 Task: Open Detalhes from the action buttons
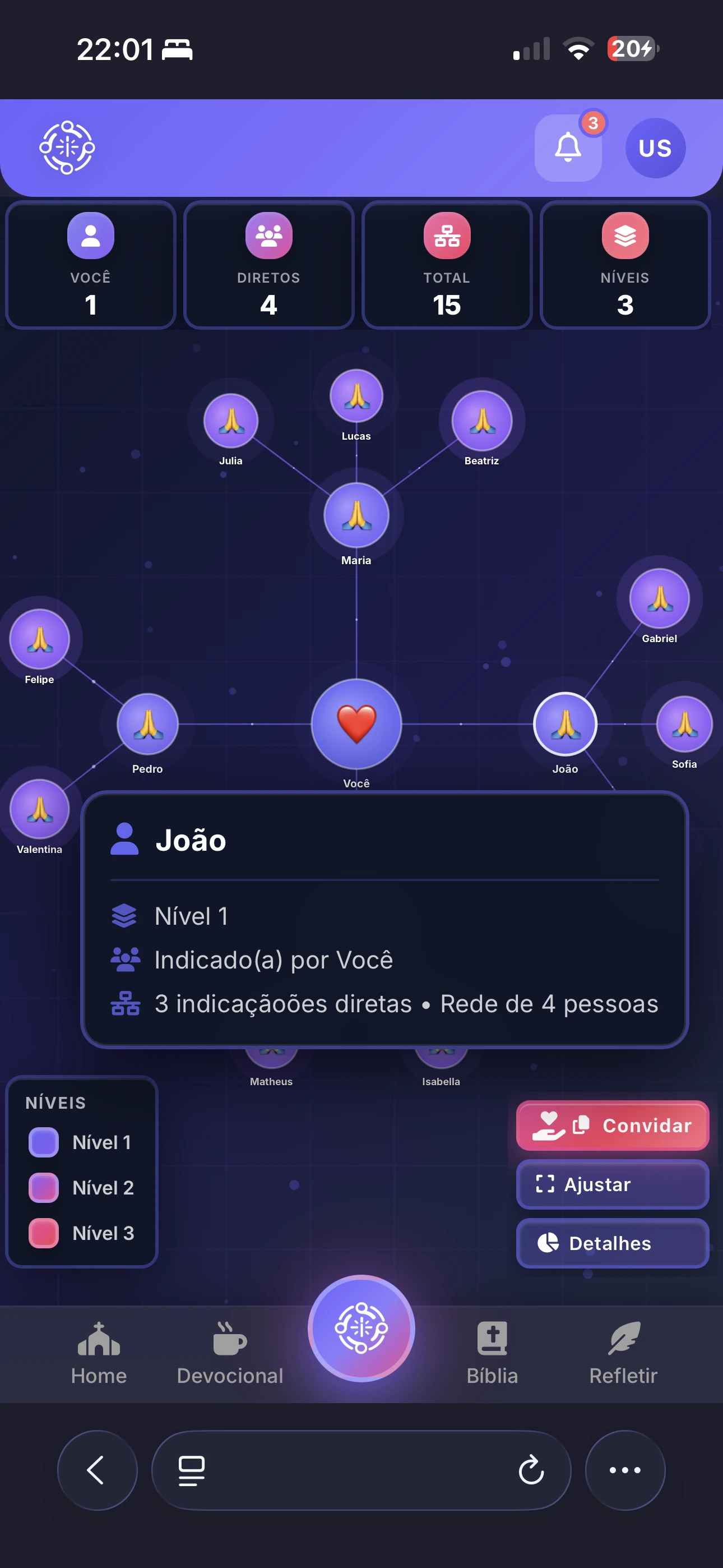click(611, 1243)
